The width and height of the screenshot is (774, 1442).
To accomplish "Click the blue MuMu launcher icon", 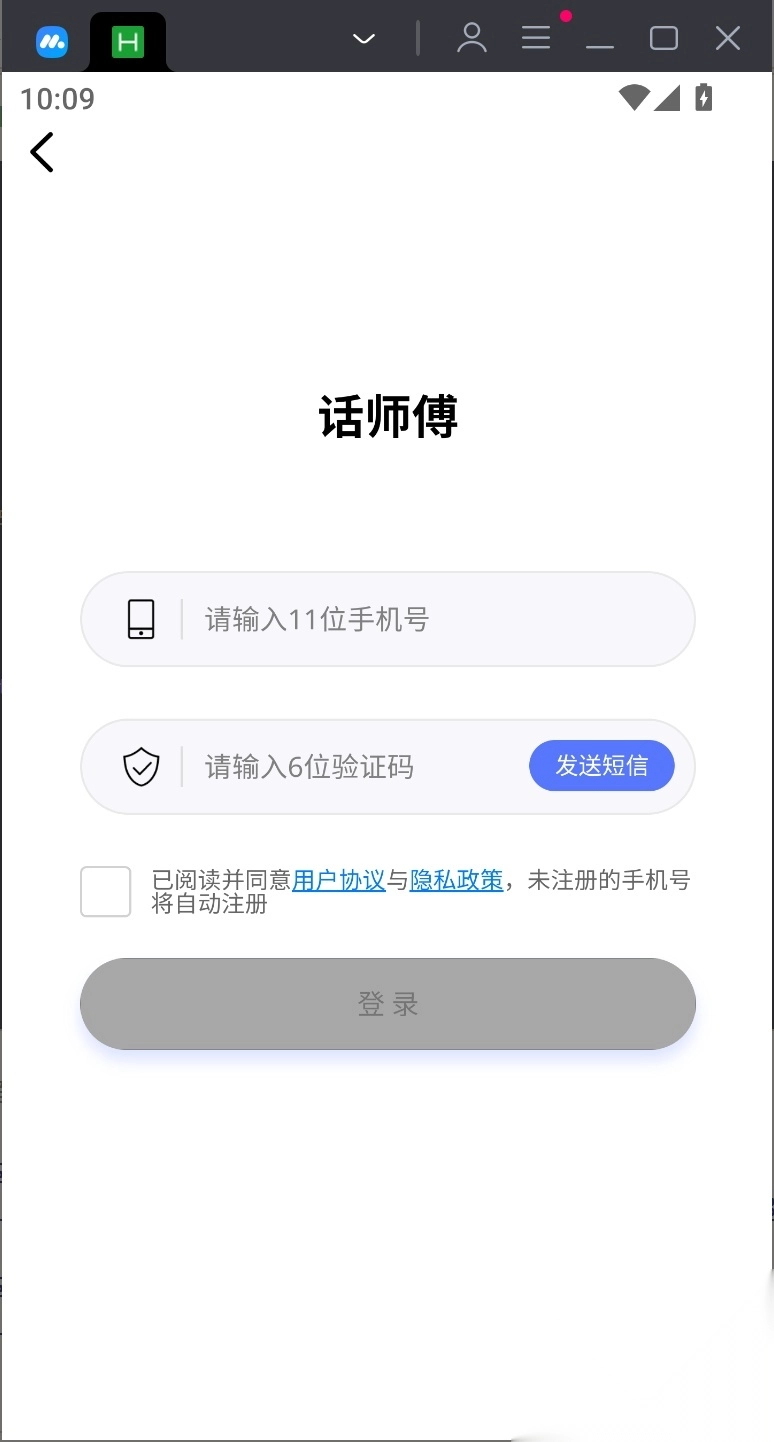I will (x=51, y=38).
